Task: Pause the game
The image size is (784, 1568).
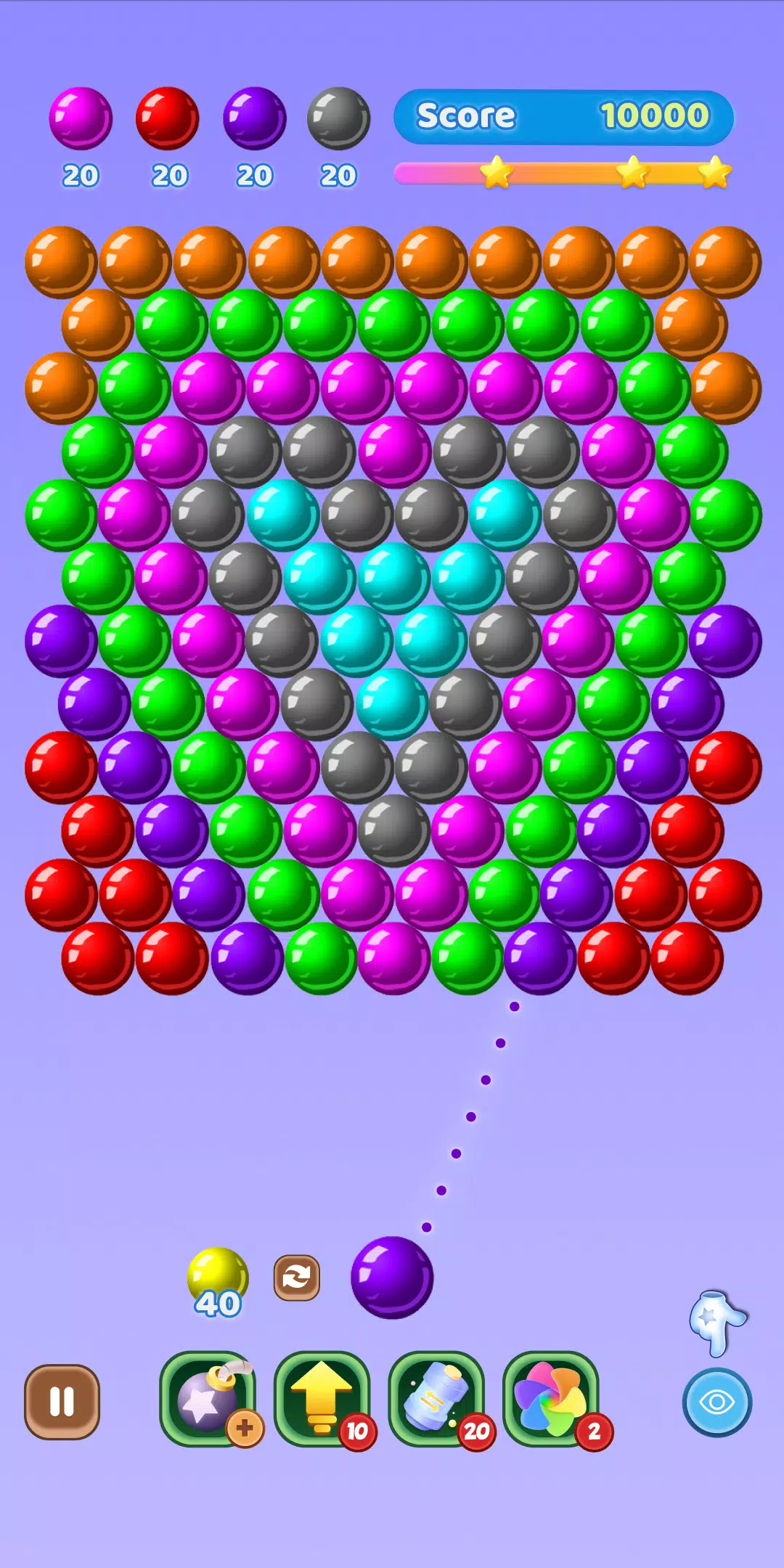Action: pos(62,1401)
